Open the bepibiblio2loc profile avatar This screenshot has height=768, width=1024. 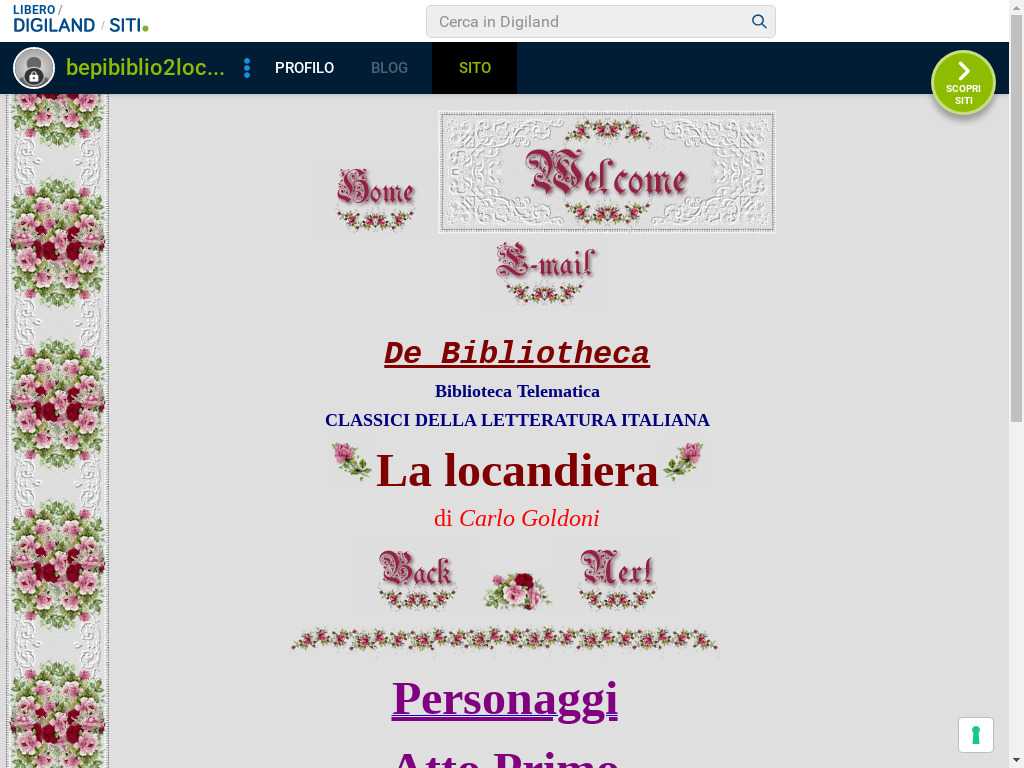tap(34, 68)
